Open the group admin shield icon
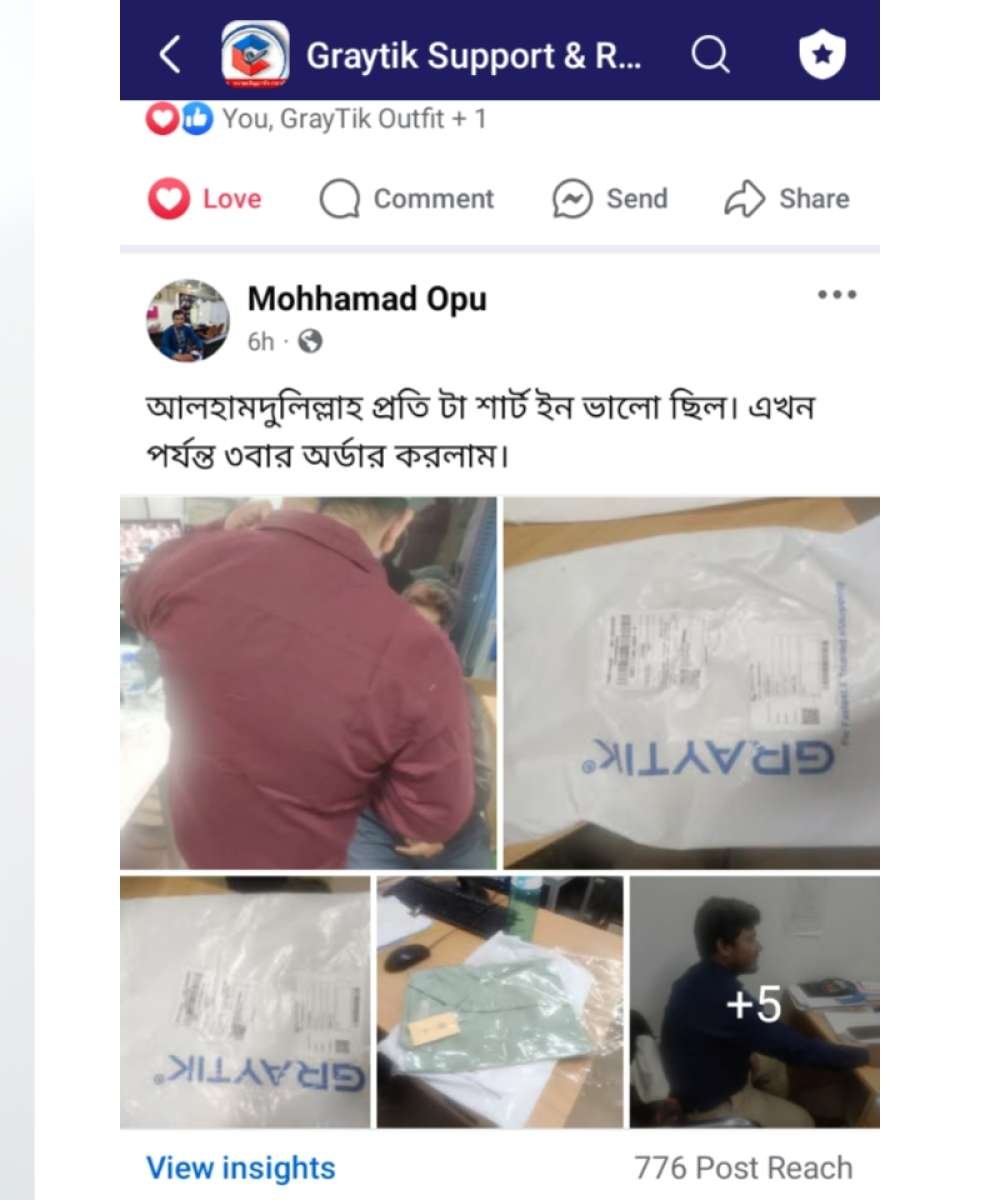1000x1200 pixels. pyautogui.click(x=822, y=55)
